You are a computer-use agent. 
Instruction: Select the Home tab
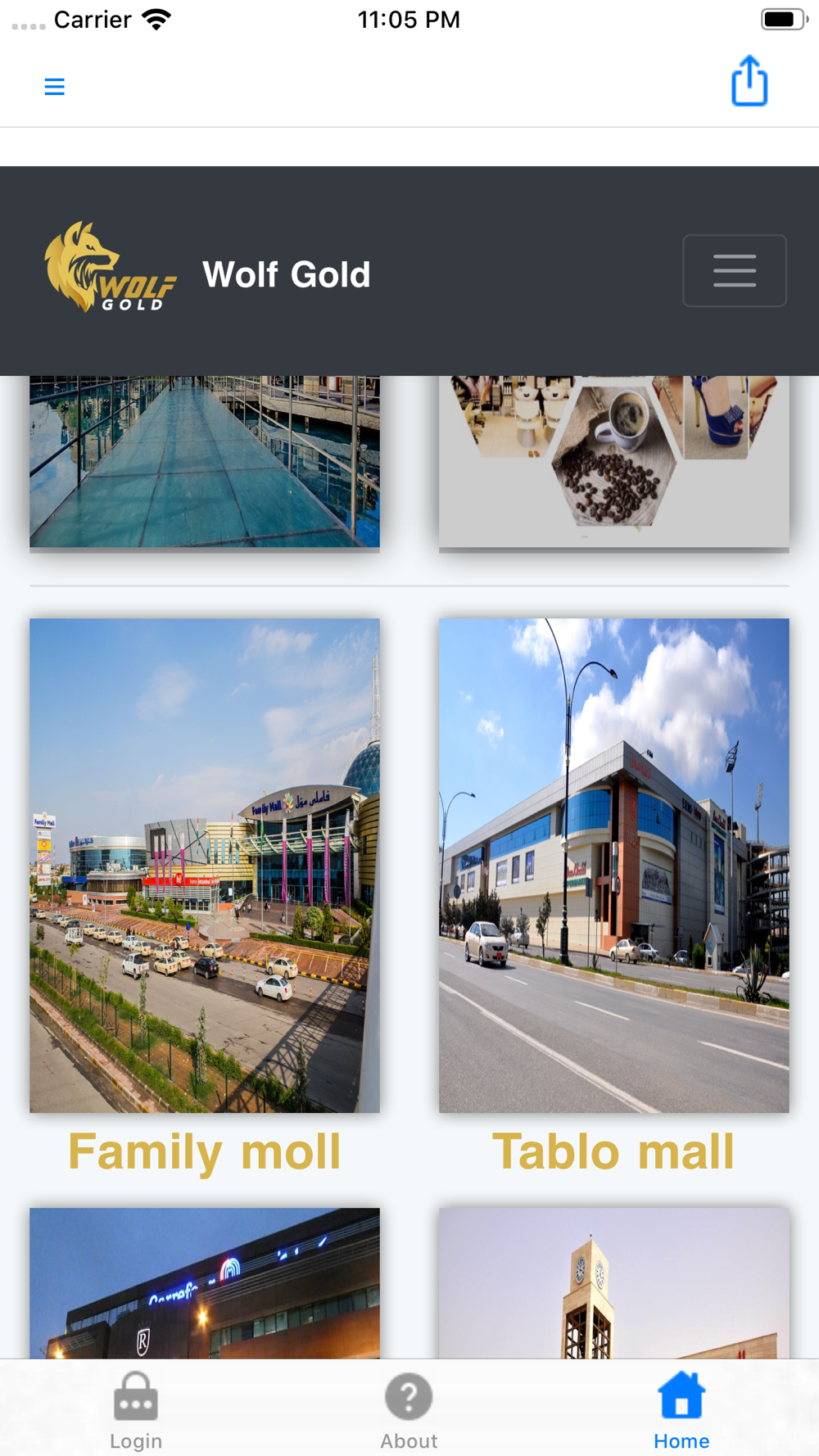coord(681,1410)
